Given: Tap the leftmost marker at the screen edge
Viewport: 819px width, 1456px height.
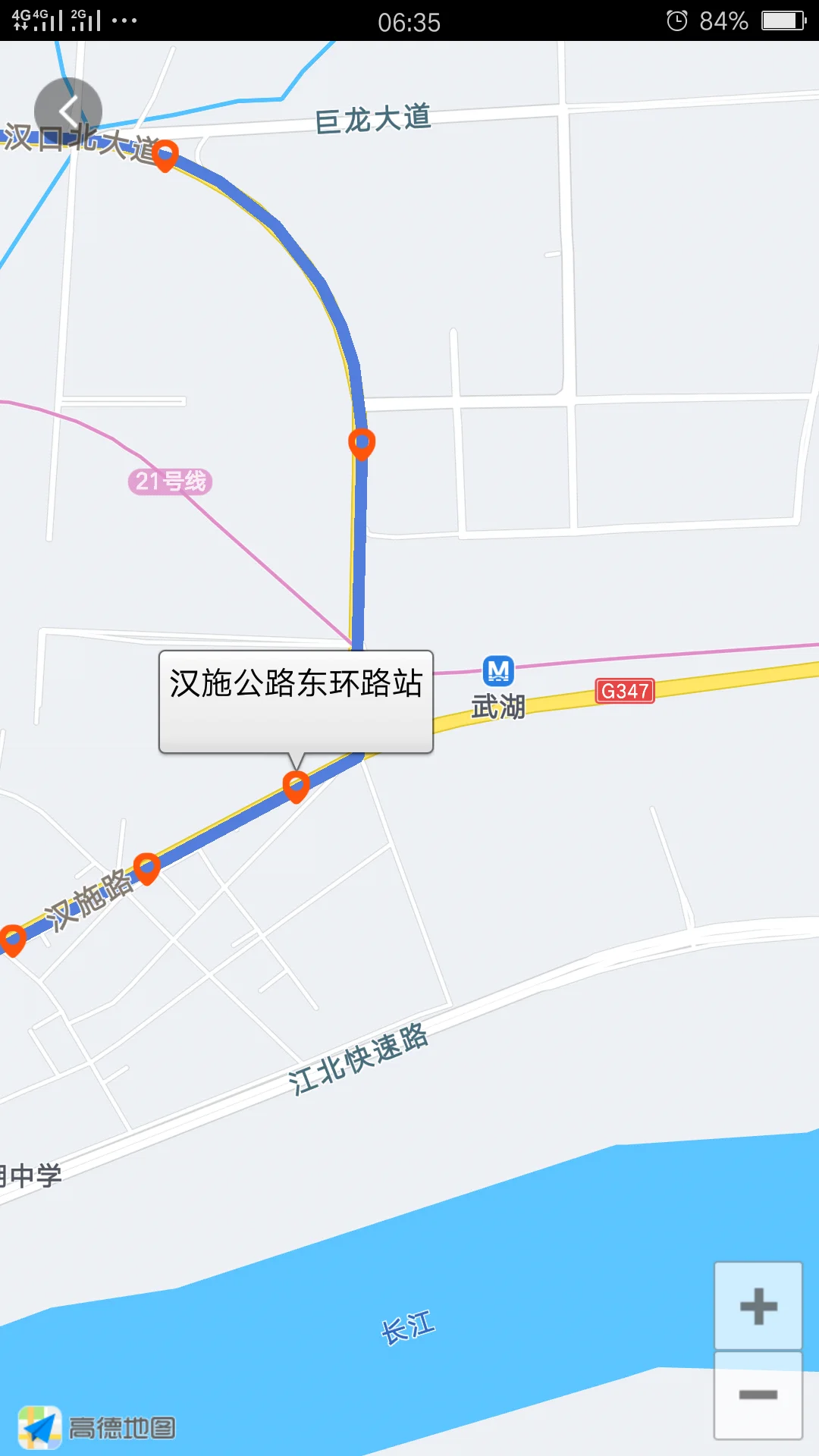Looking at the screenshot, I should (11, 940).
